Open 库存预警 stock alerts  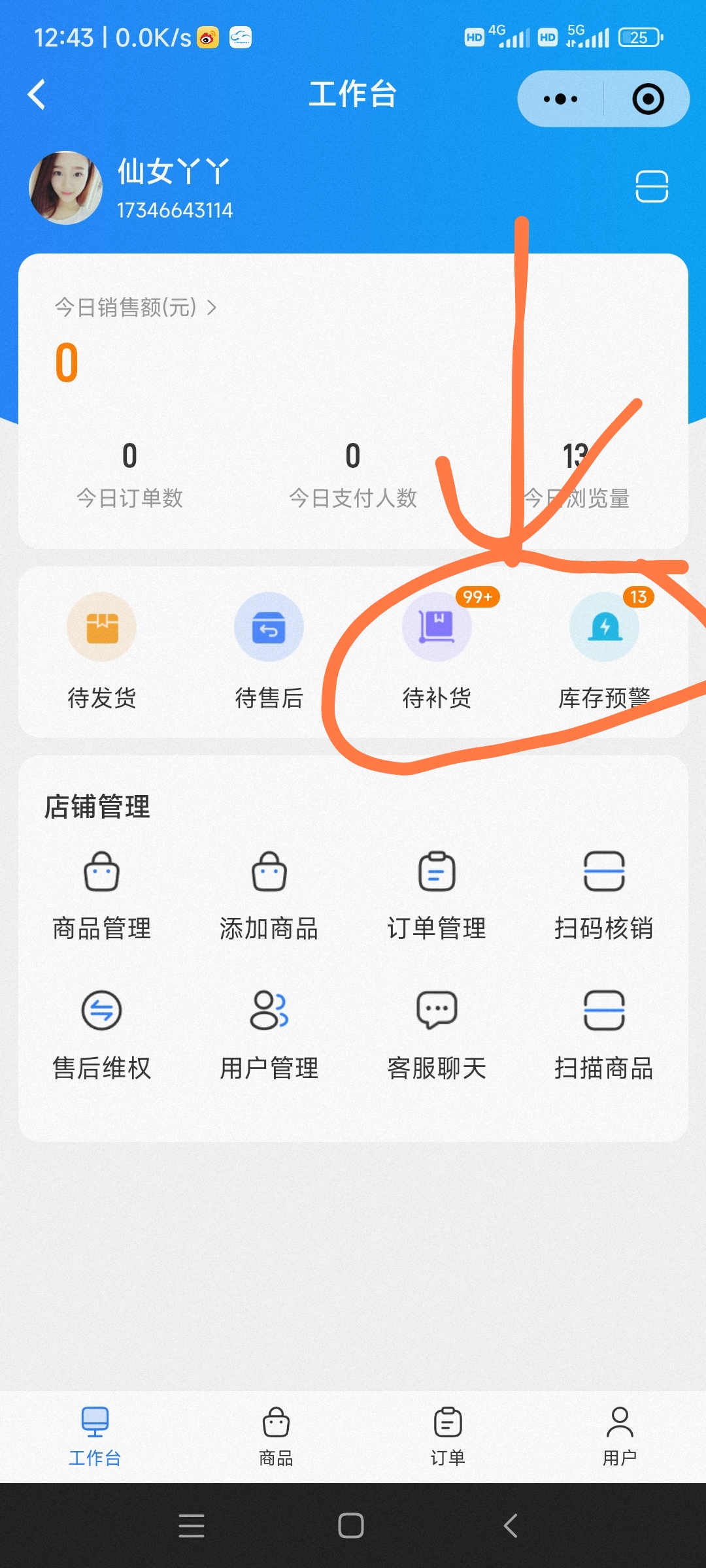click(604, 650)
